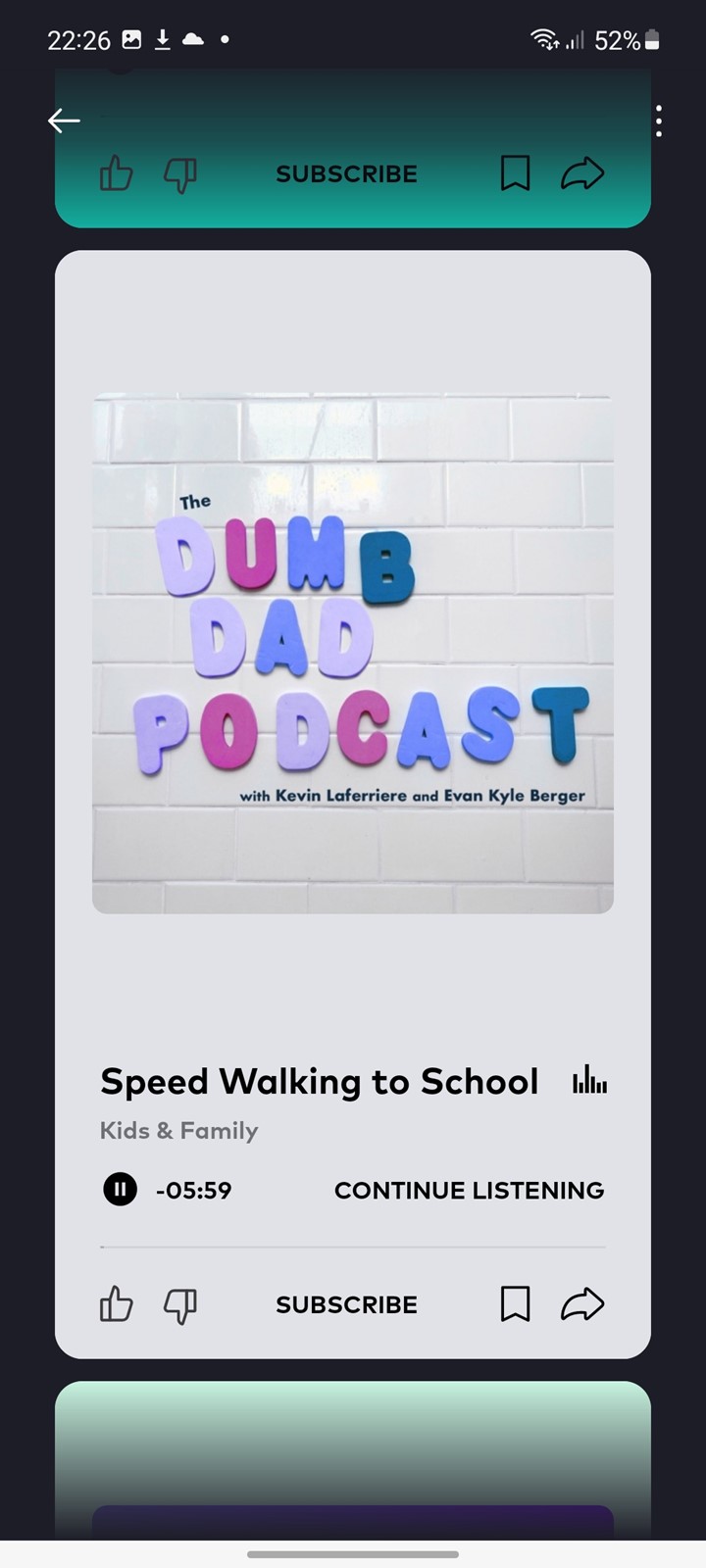Thumbs down Speed Walking to School
The width and height of the screenshot is (706, 1568).
pos(180,1305)
